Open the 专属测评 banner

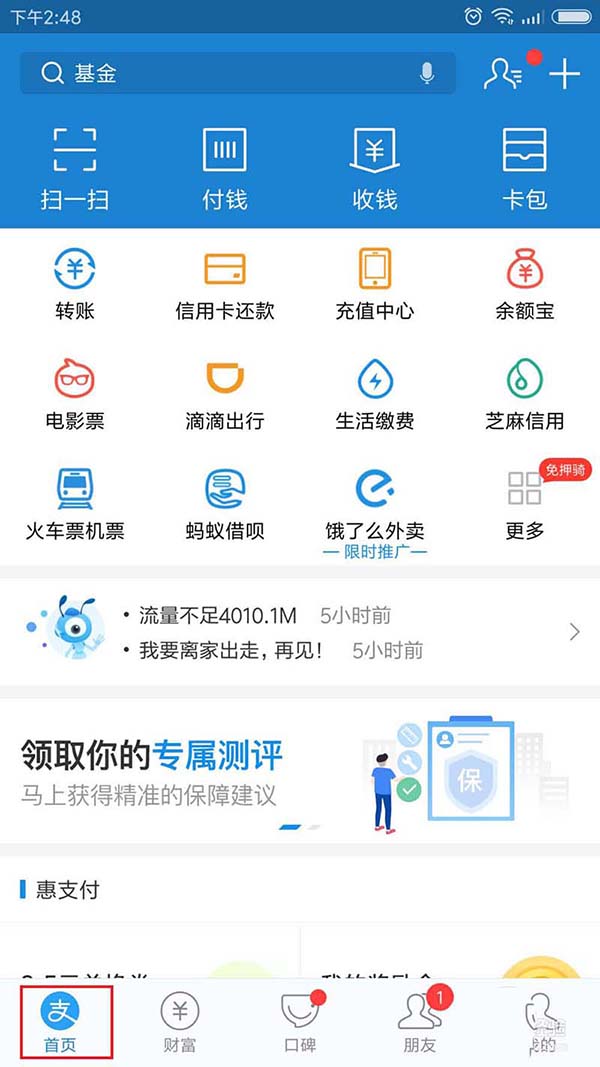point(300,770)
